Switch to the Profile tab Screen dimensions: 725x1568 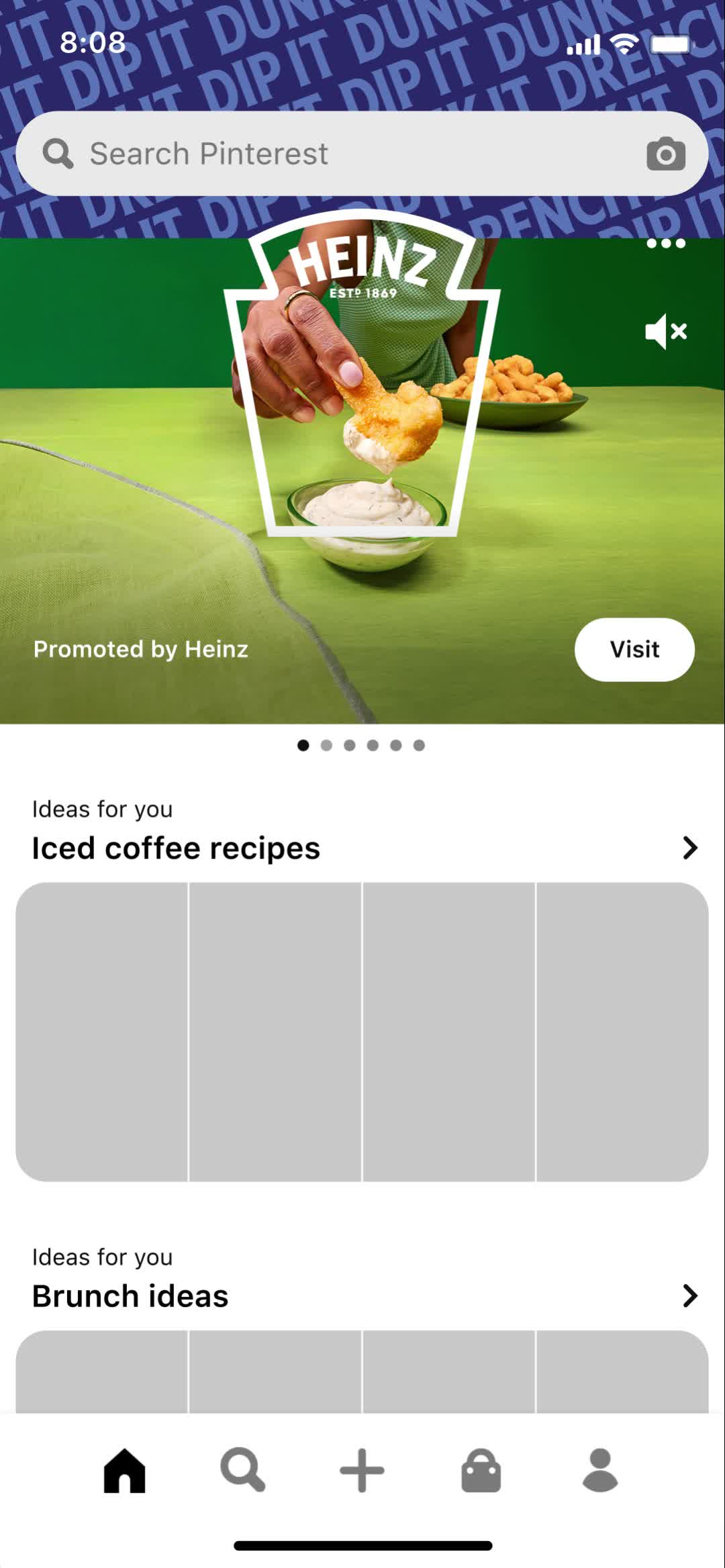click(x=600, y=1471)
